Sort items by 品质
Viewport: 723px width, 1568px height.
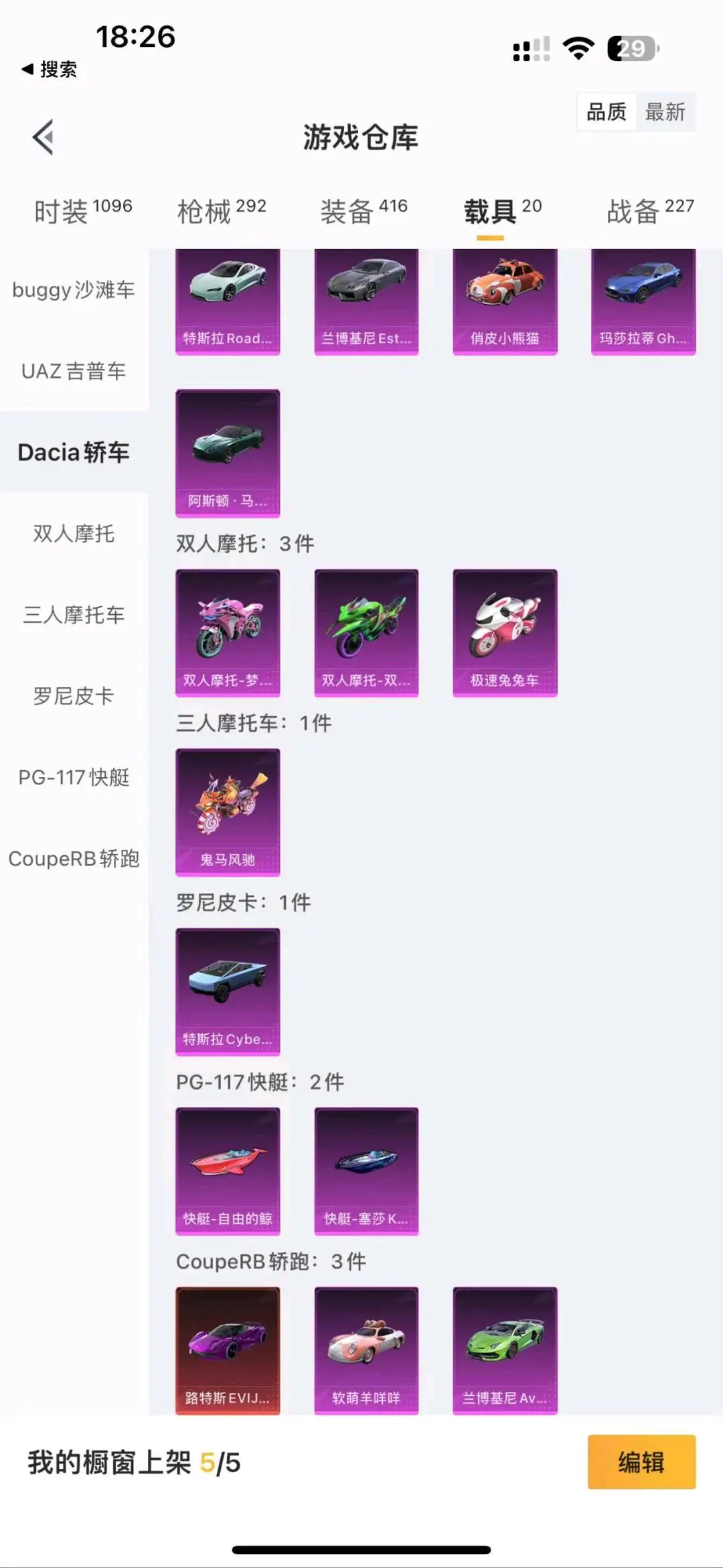[606, 112]
